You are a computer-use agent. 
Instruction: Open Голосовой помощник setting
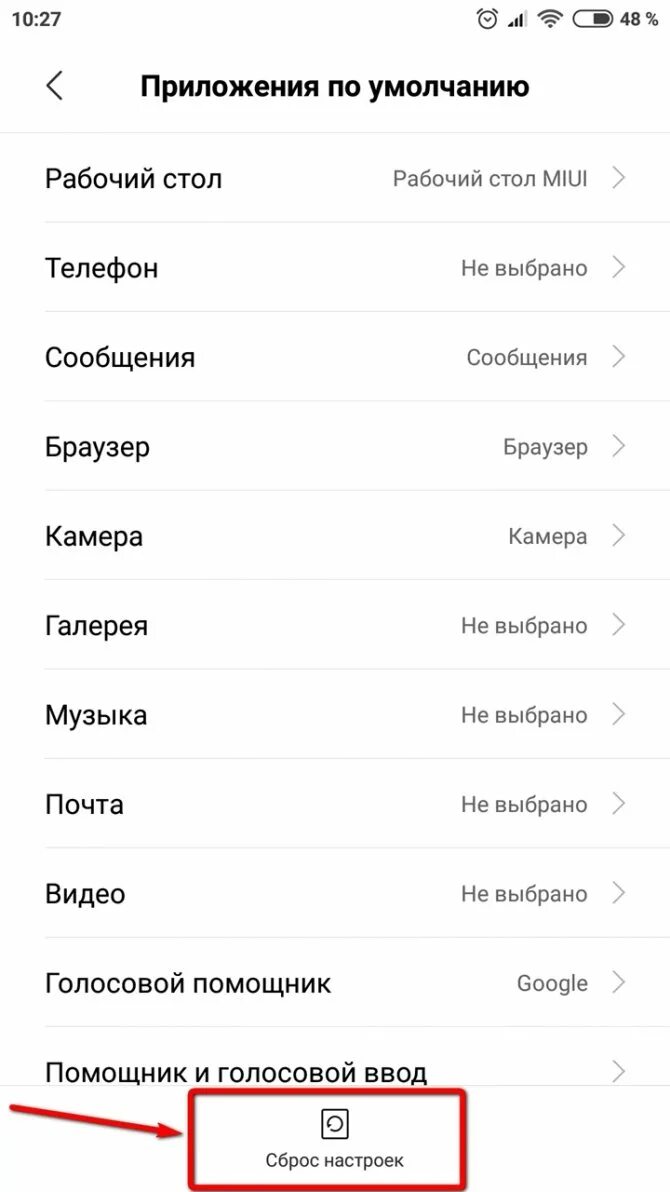[335, 983]
